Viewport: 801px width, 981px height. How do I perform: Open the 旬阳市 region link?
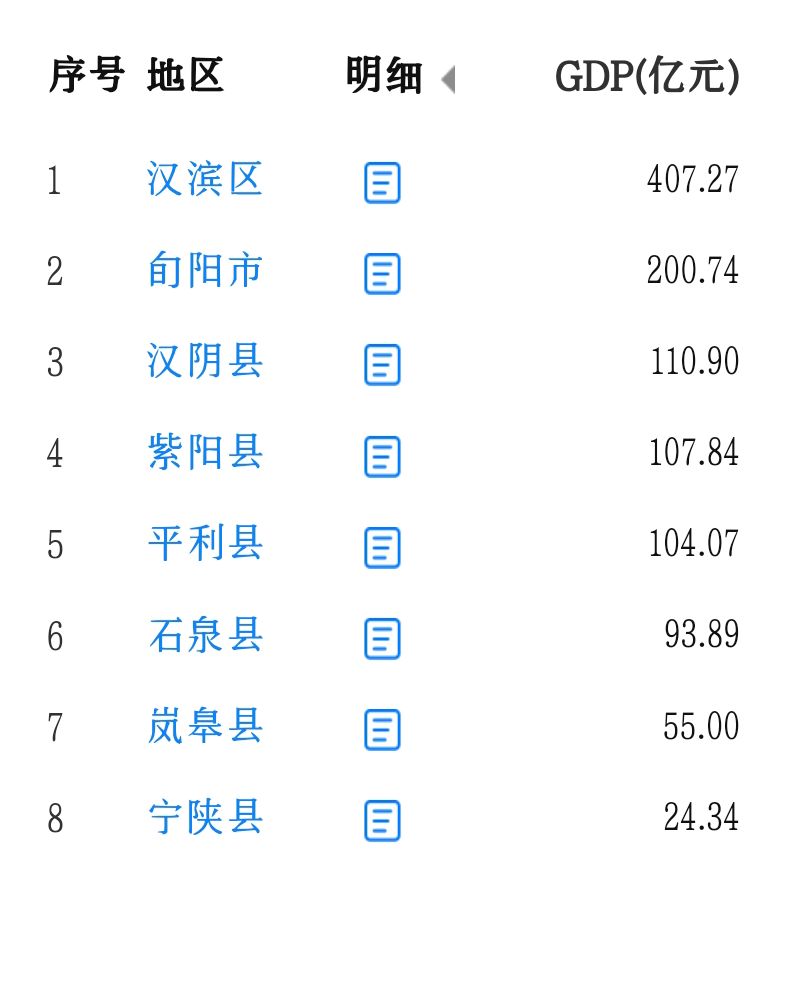[x=204, y=272]
